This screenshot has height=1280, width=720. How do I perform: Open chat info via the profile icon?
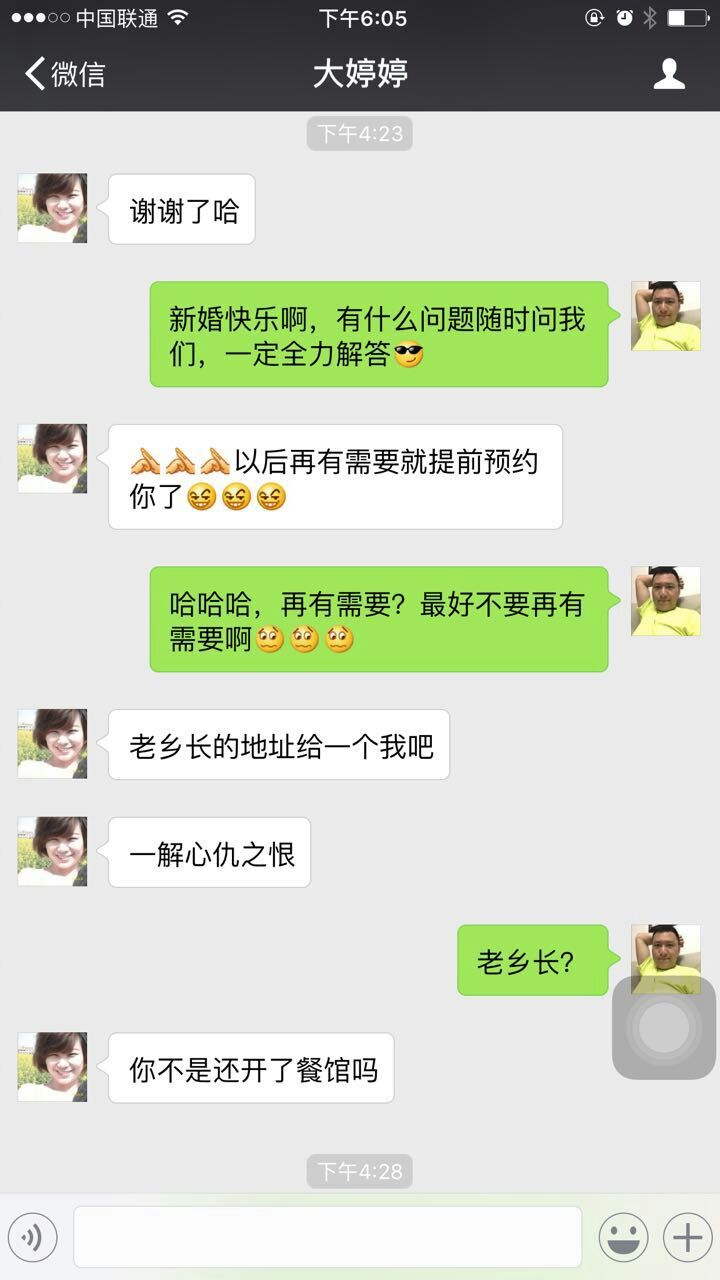669,74
